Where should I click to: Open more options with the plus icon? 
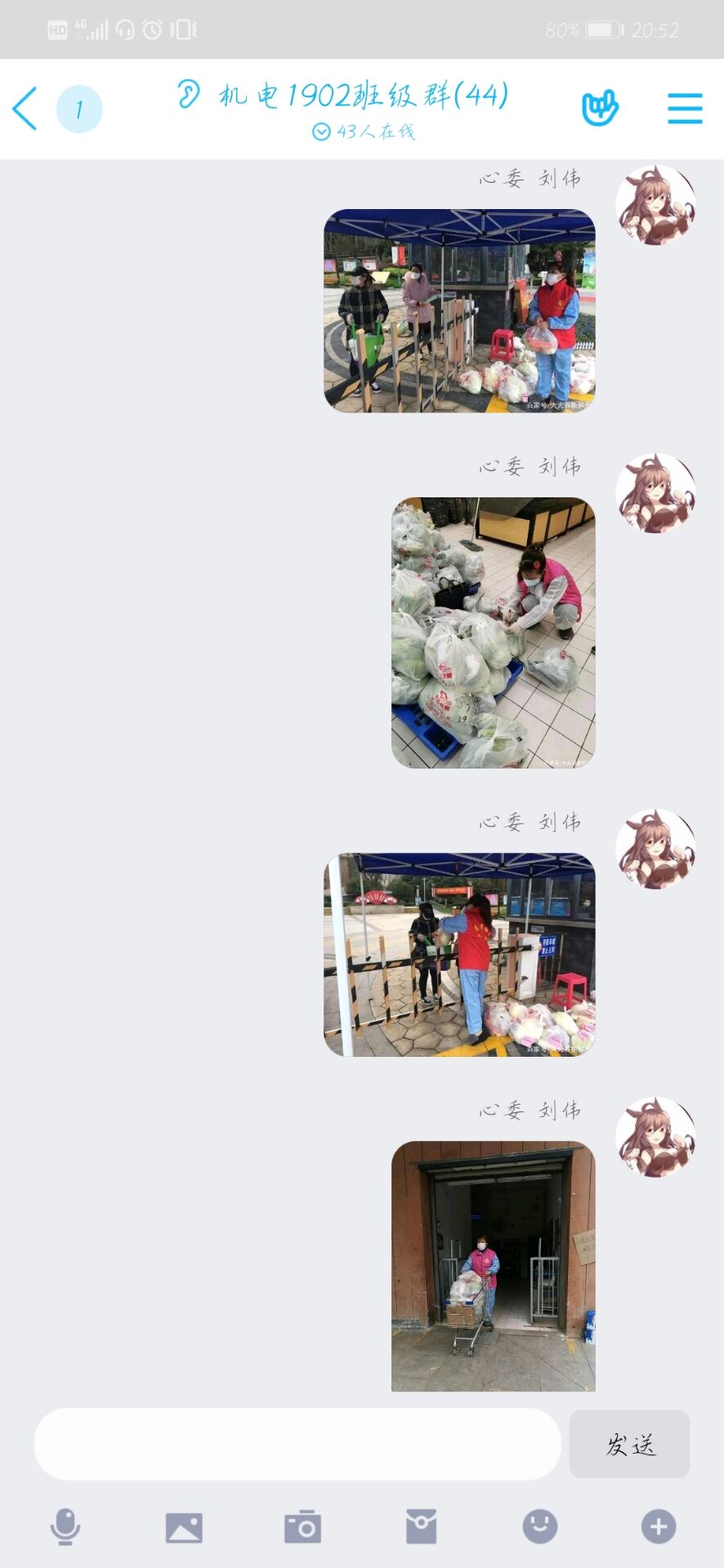[x=659, y=1526]
